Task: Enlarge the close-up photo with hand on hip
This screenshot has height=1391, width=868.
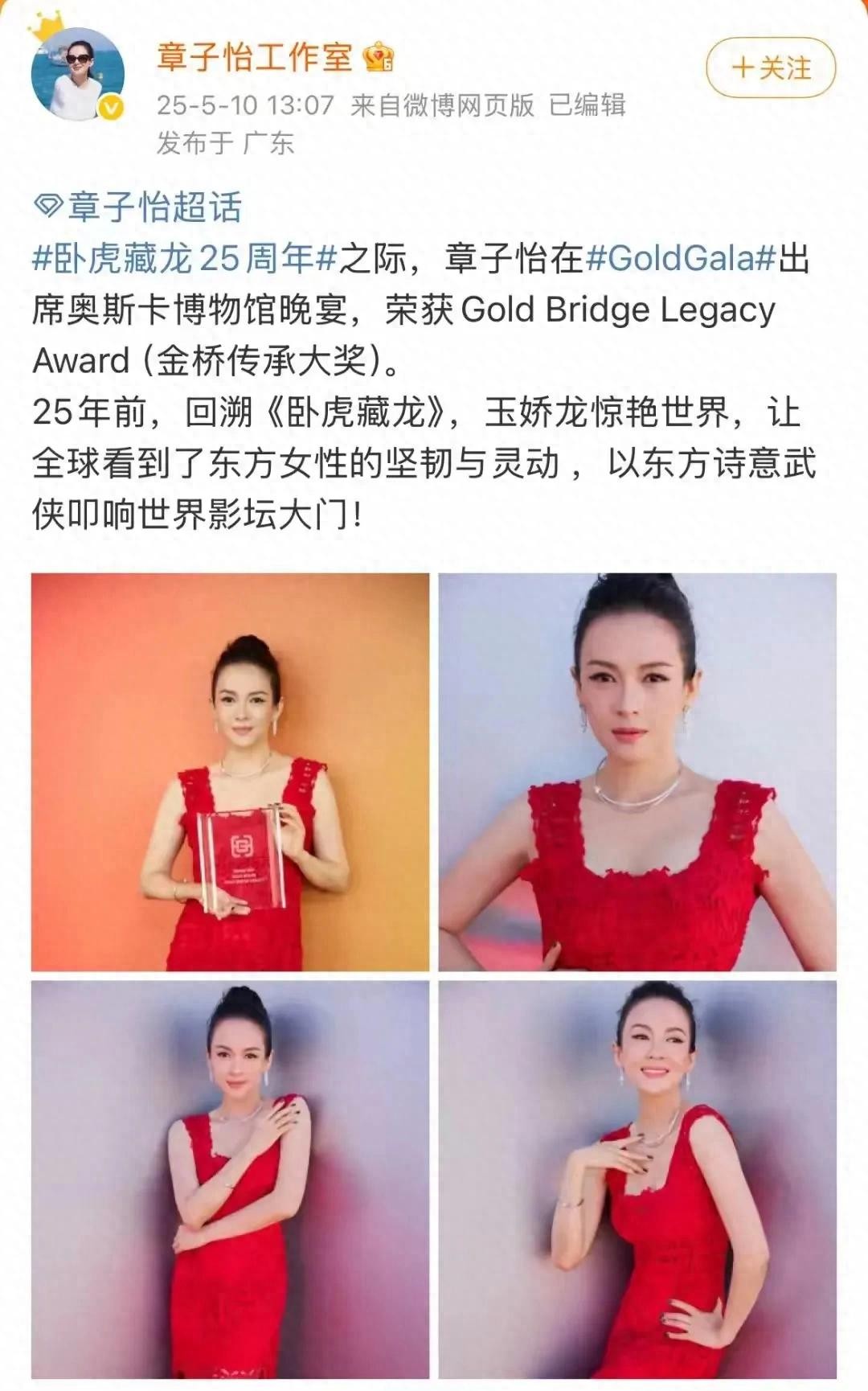Action: coord(637,772)
